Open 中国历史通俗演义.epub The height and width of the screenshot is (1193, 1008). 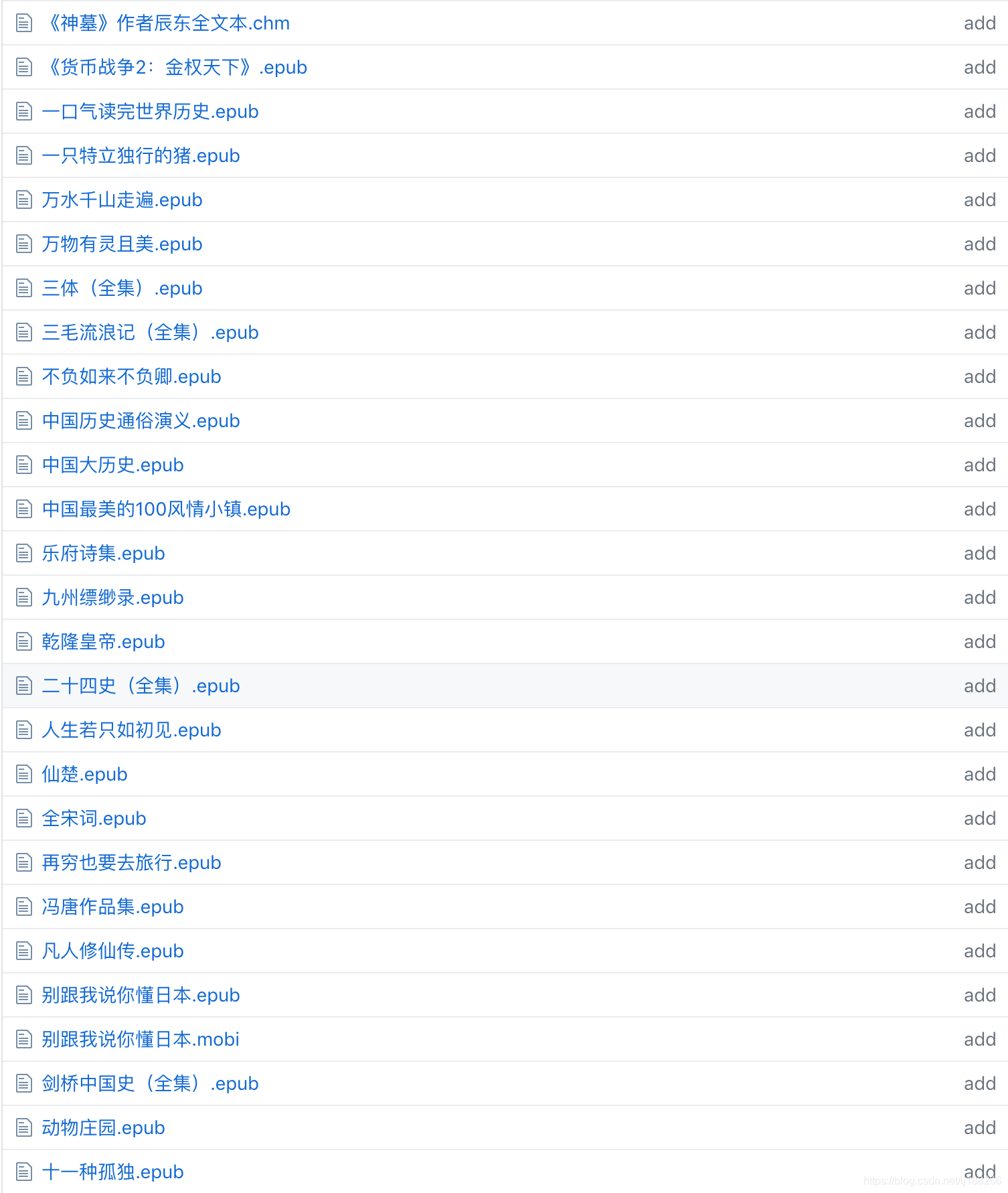(141, 421)
